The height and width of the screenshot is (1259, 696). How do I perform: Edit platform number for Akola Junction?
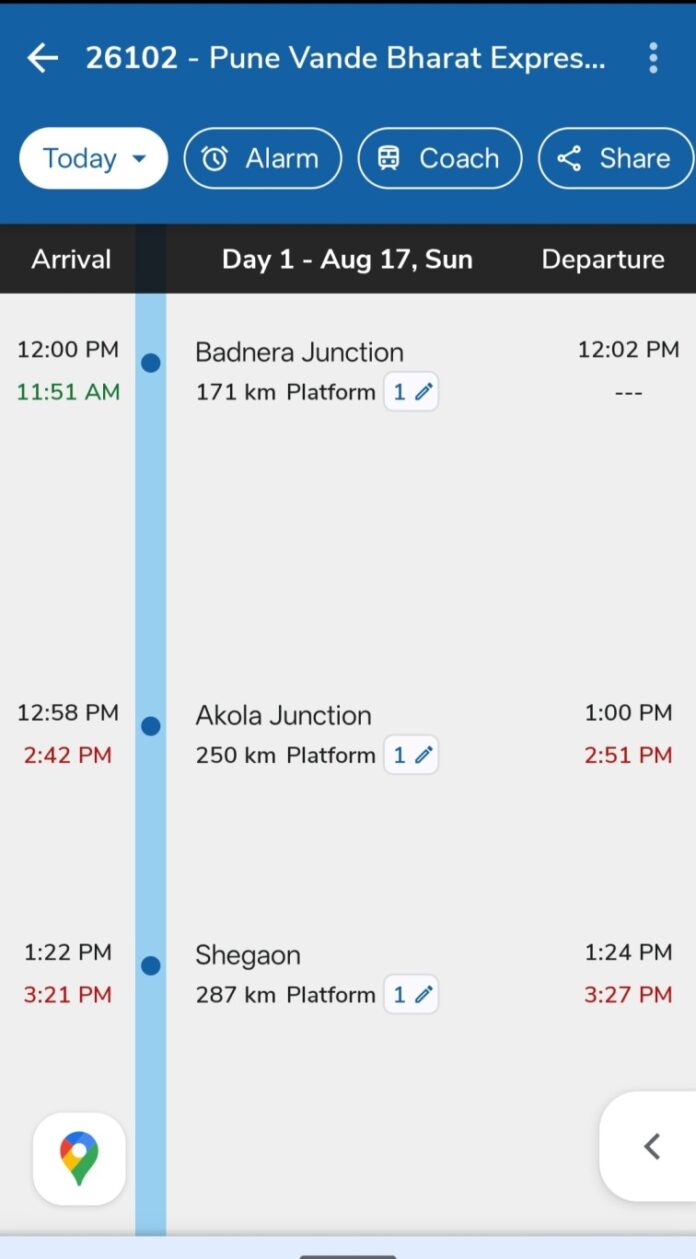[411, 755]
